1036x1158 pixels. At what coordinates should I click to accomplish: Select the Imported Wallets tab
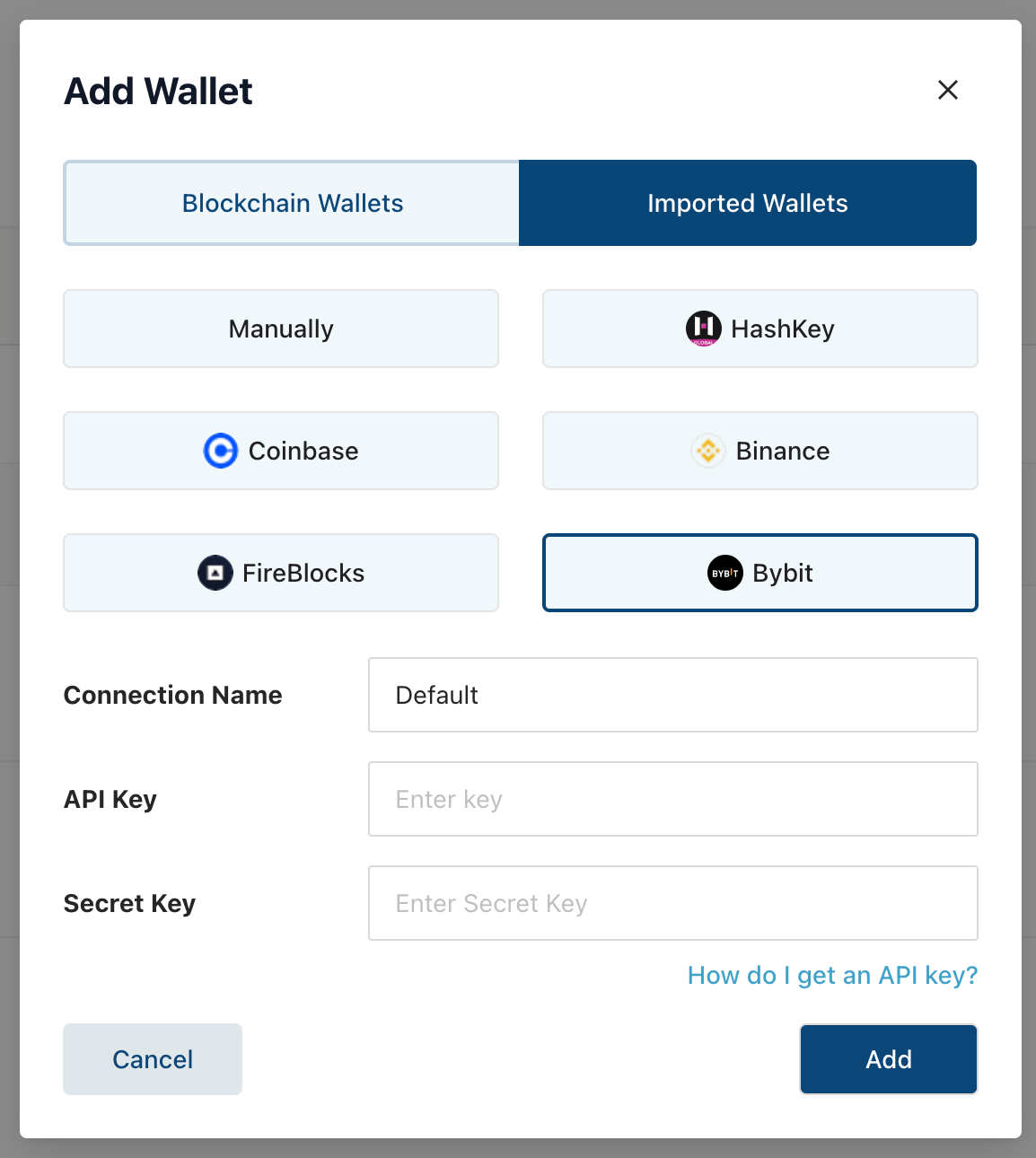[747, 203]
